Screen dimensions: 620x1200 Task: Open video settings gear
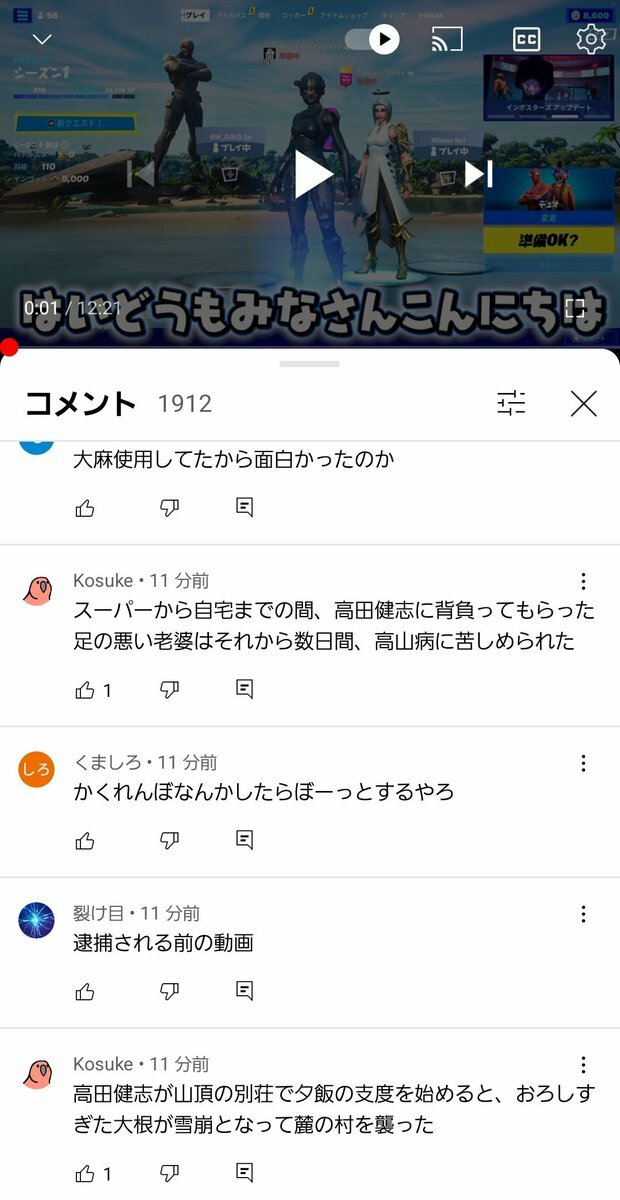[591, 39]
